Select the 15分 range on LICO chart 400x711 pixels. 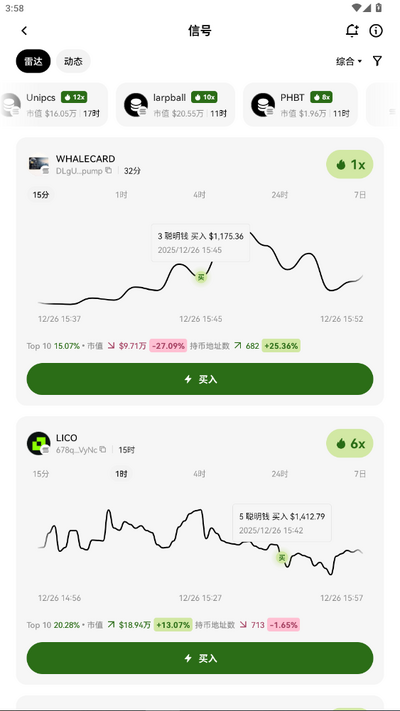[40, 474]
